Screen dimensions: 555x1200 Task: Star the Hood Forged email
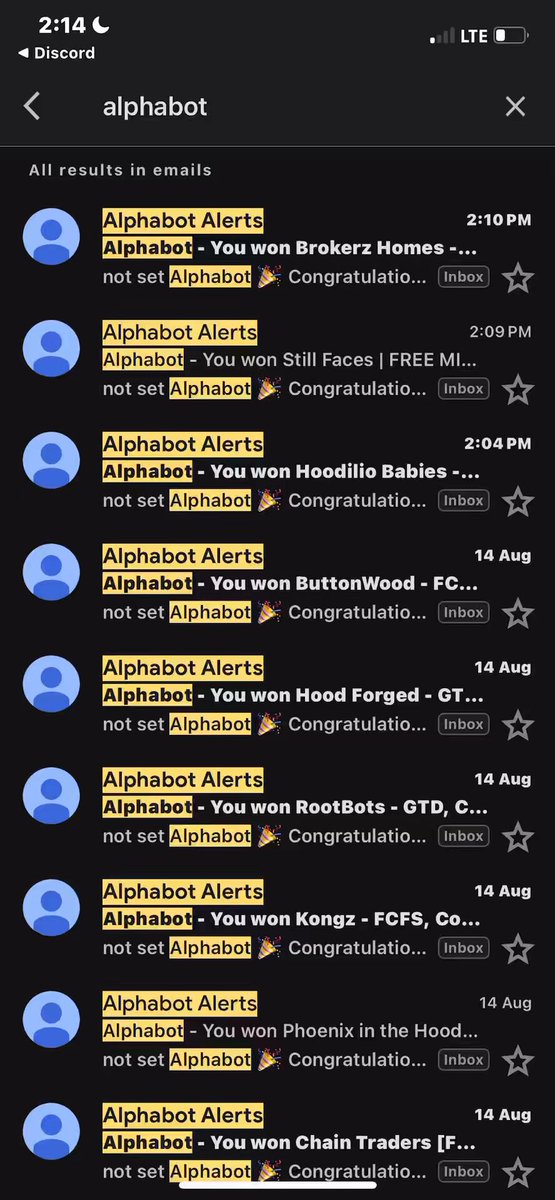point(517,726)
